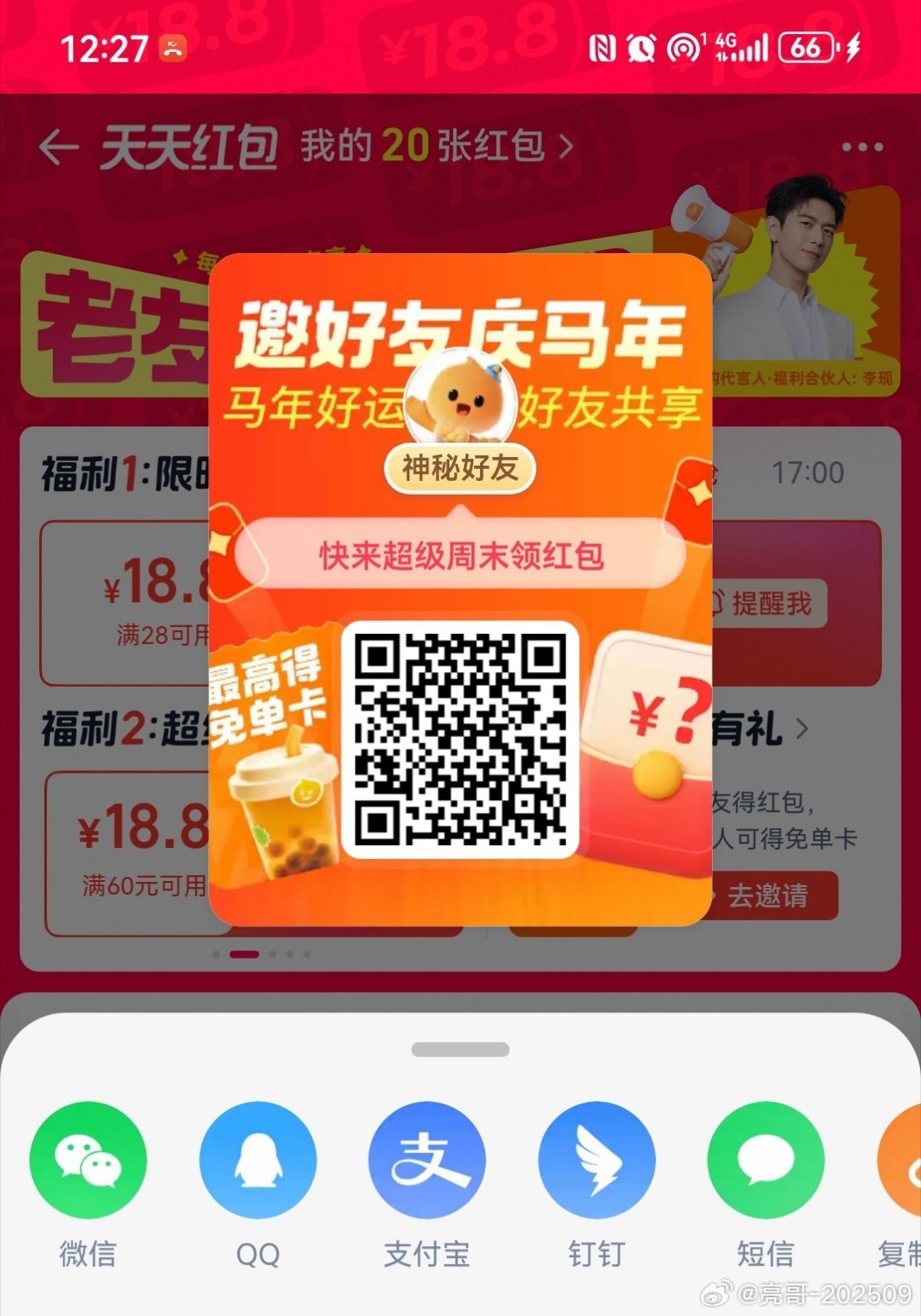
Task: Open the three-dot overflow menu
Action: [x=862, y=148]
